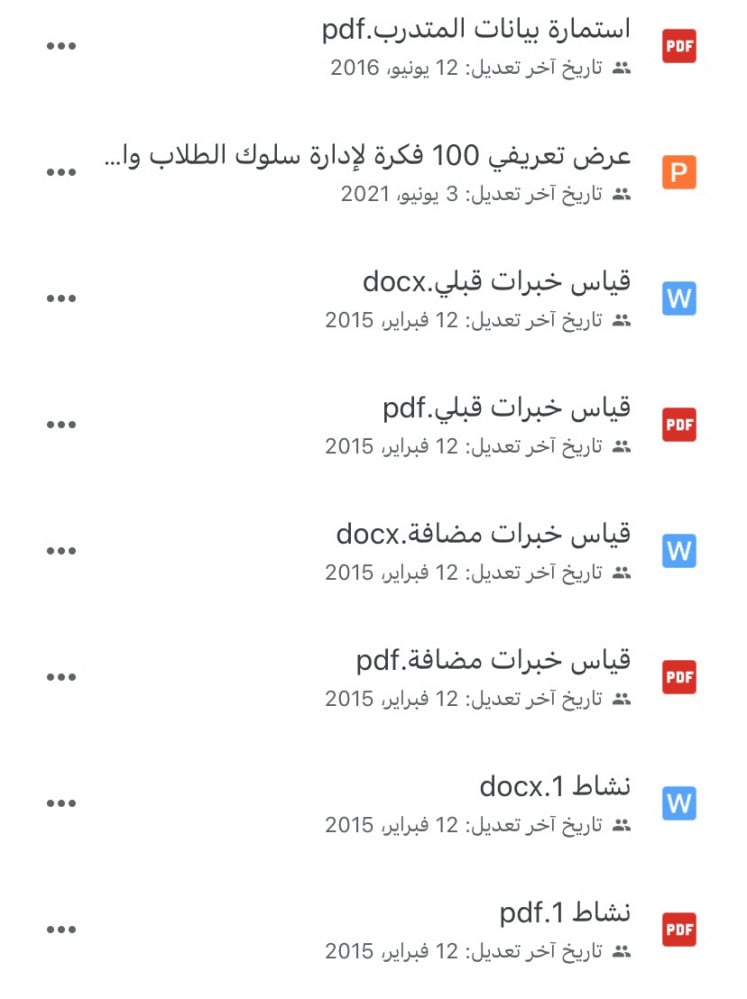The width and height of the screenshot is (747, 999).
Task: Open the document قياس خبرات قبلي.docx
Action: point(496,282)
